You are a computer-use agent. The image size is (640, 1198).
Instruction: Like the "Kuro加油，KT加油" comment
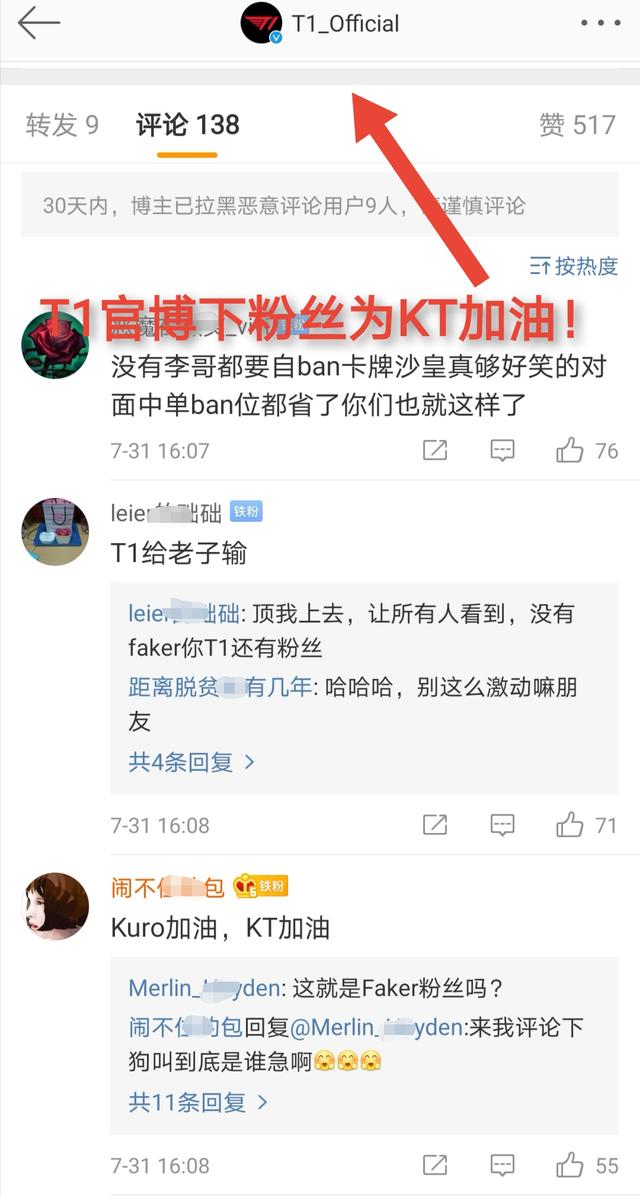pyautogui.click(x=587, y=1166)
